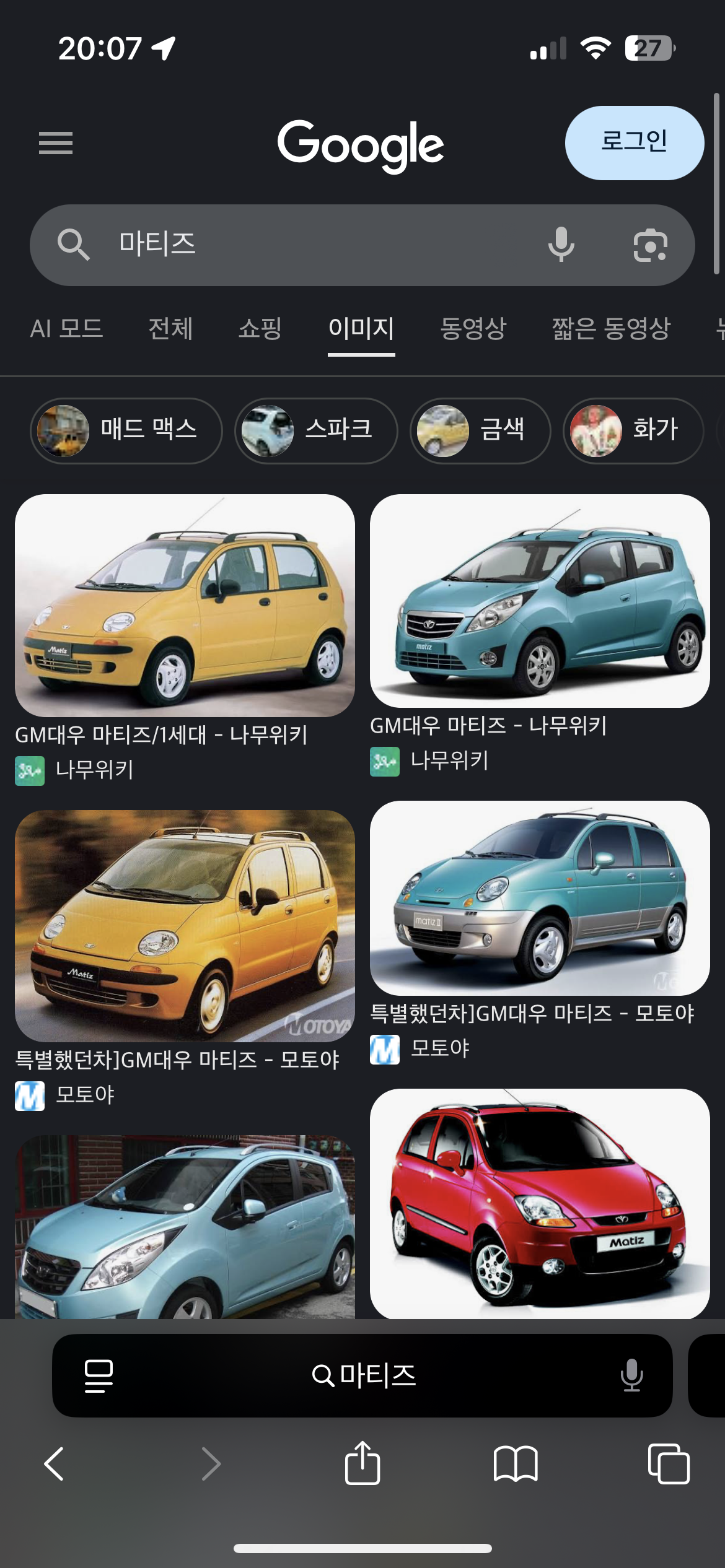
Task: Switch to the 쇼핑 tab
Action: [260, 328]
